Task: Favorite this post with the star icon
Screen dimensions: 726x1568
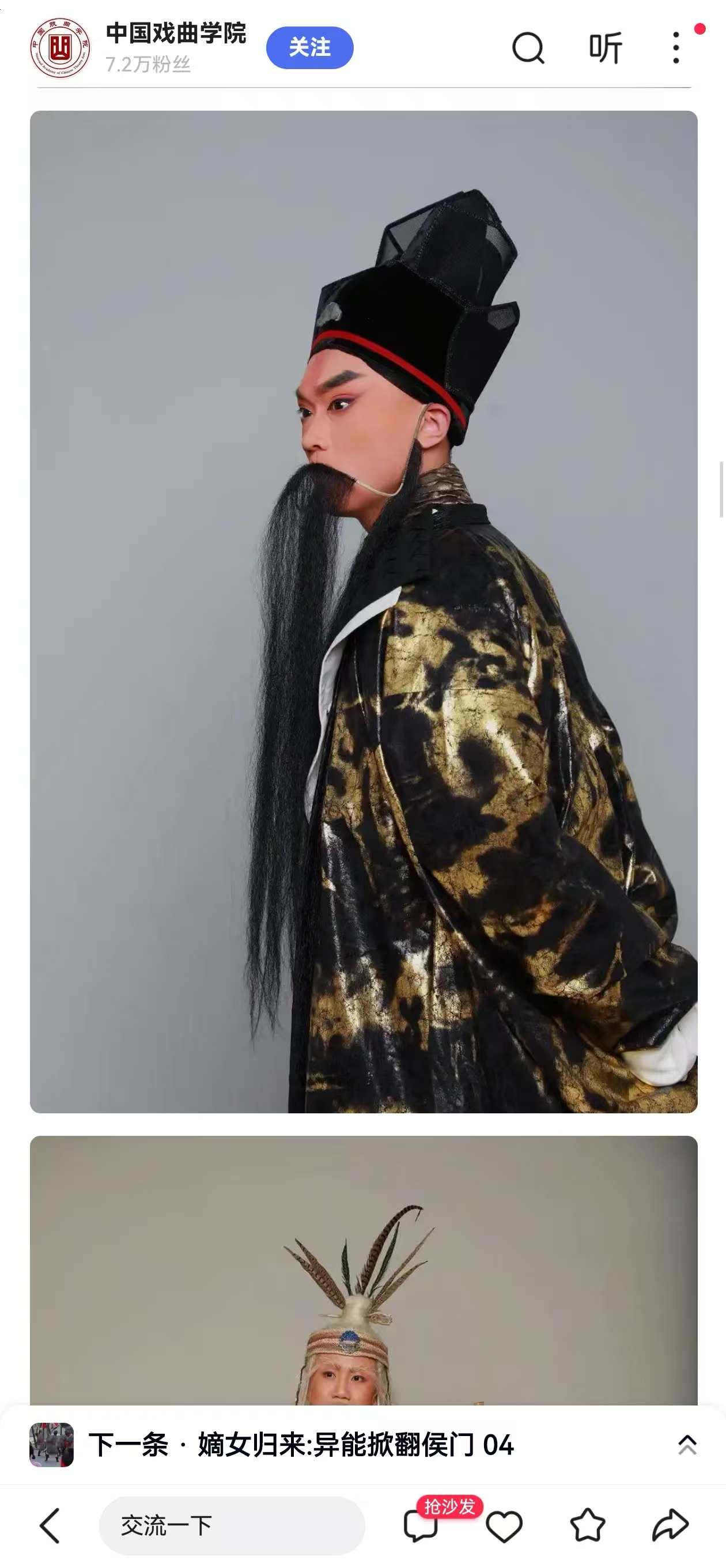Action: point(587,1525)
